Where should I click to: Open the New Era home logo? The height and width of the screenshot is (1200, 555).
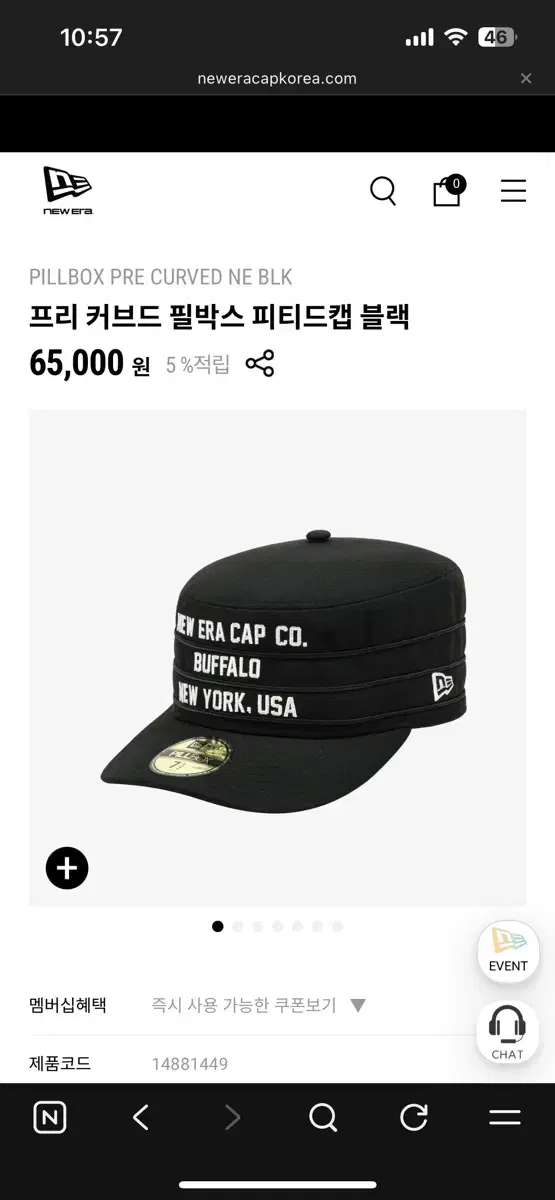click(67, 191)
